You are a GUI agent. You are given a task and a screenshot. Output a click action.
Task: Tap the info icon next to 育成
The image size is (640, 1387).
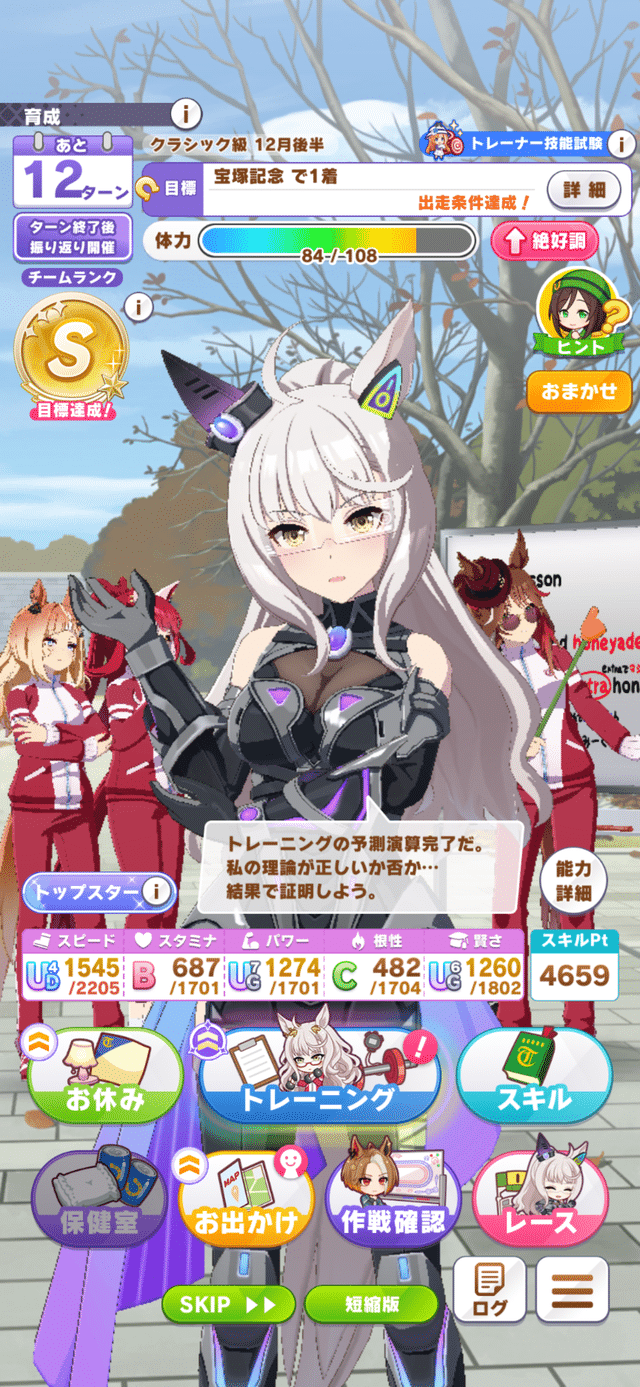pos(186,113)
